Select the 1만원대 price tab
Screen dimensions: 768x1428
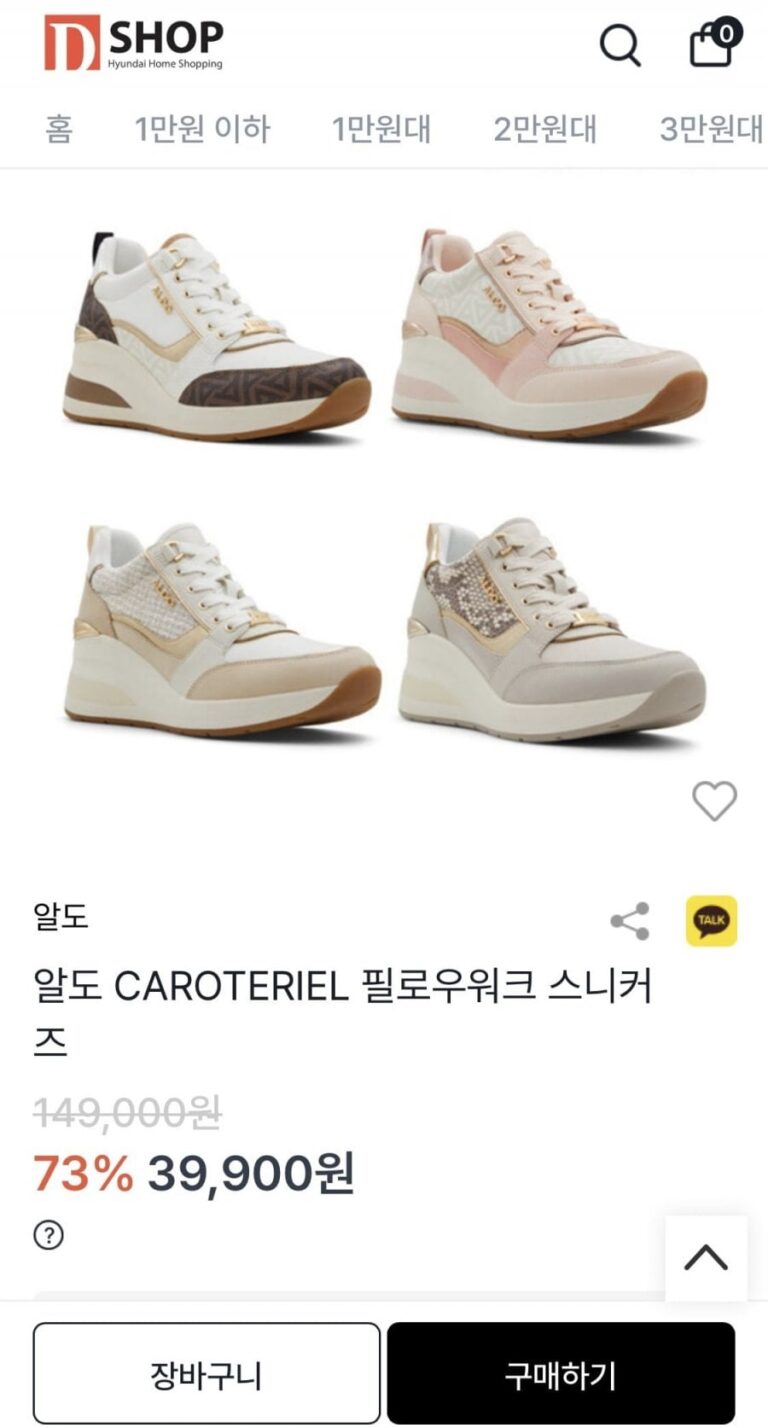[x=381, y=129]
